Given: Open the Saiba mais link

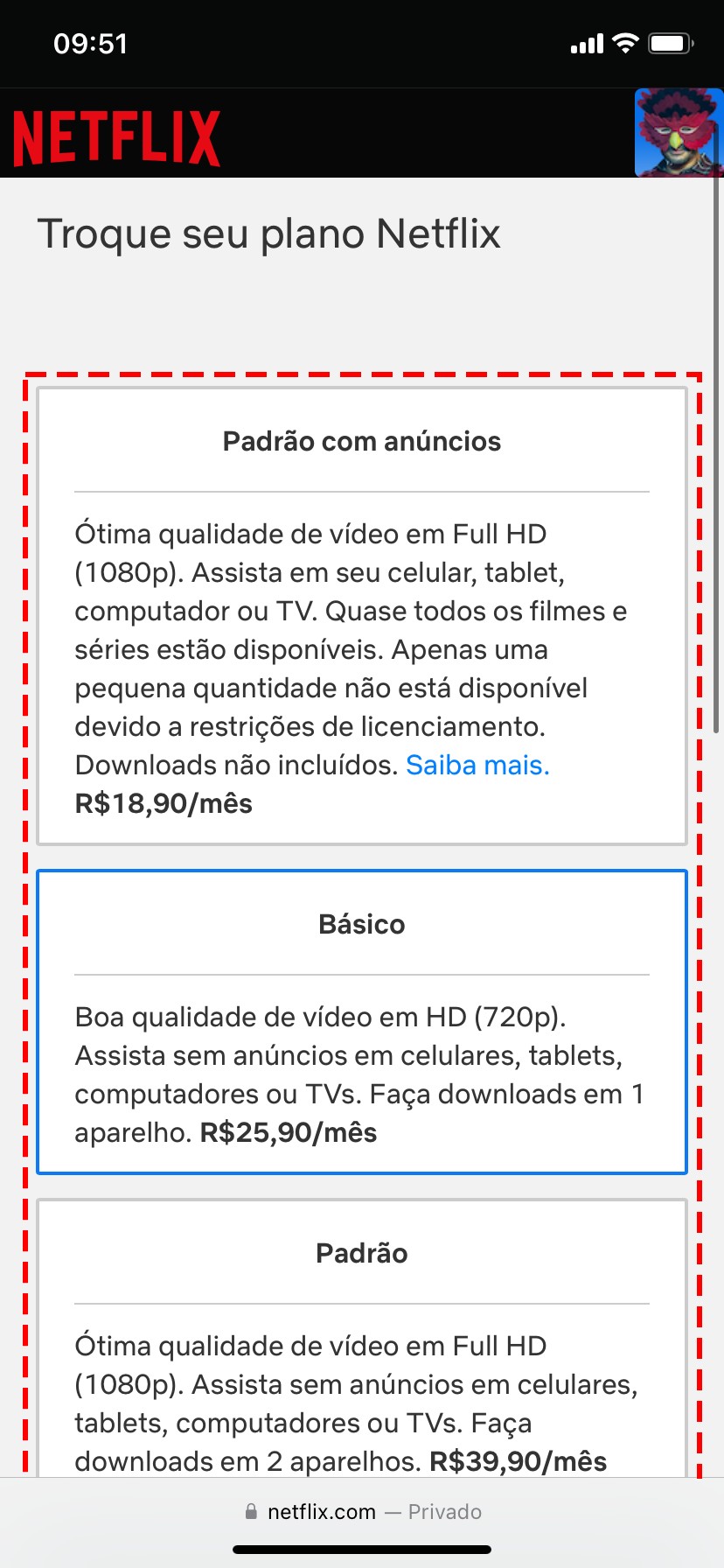Looking at the screenshot, I should point(477,766).
